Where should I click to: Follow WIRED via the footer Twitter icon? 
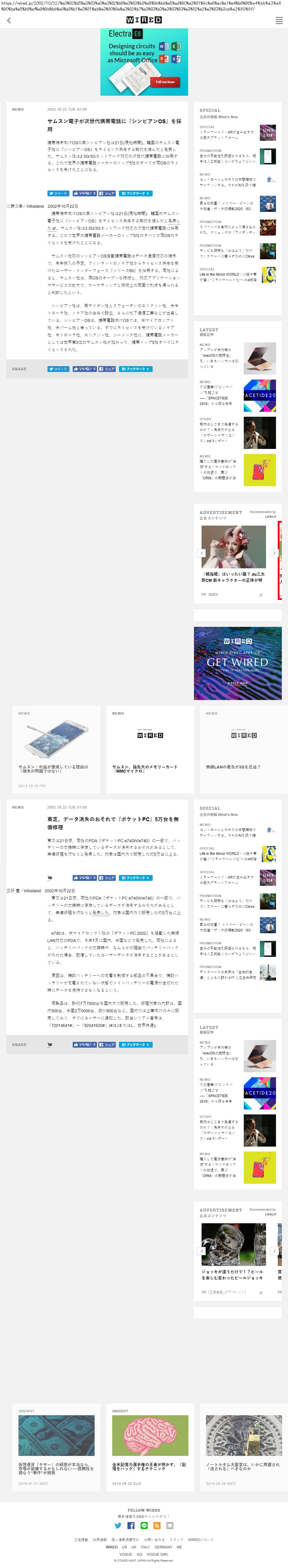click(x=117, y=1525)
